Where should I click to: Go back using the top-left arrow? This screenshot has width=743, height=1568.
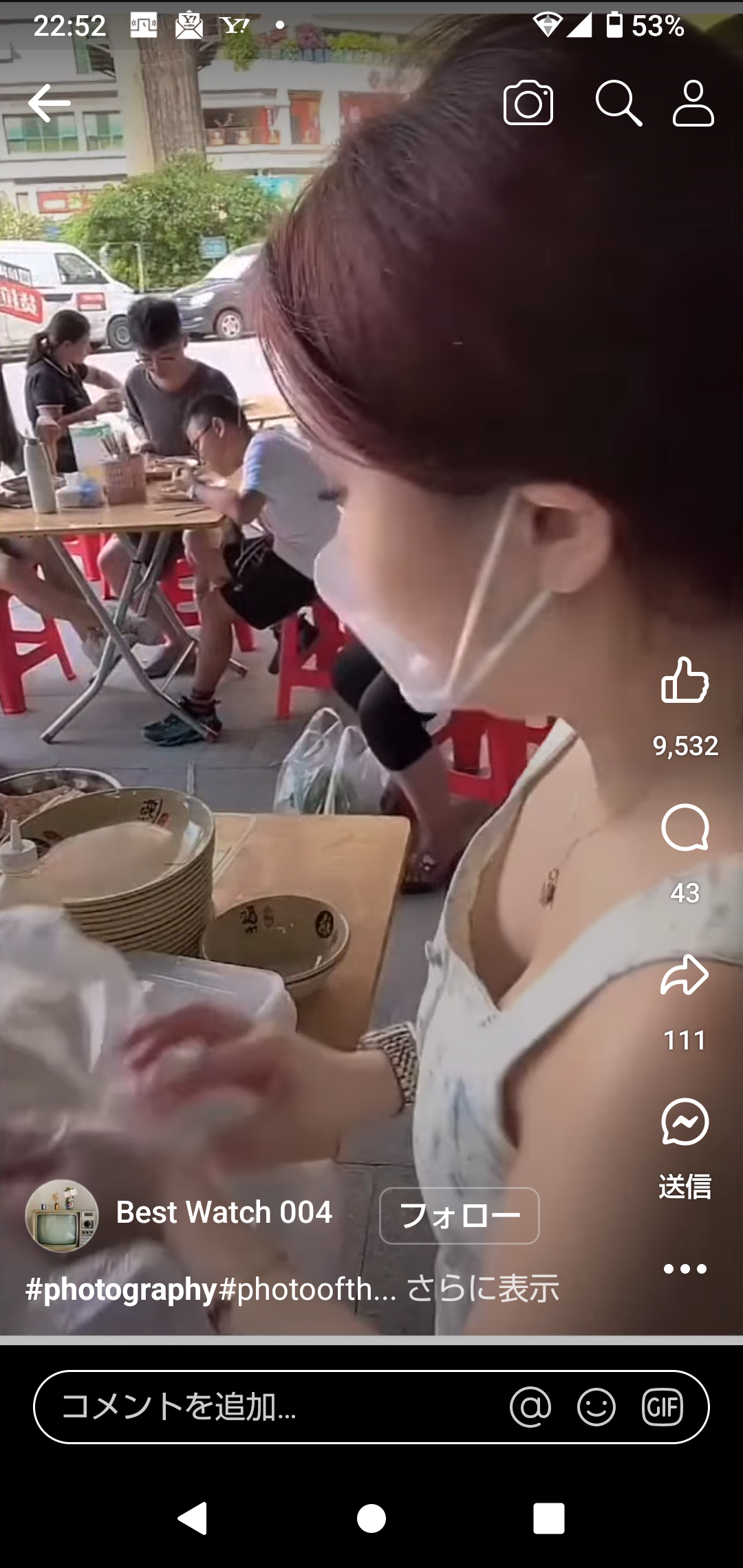50,103
